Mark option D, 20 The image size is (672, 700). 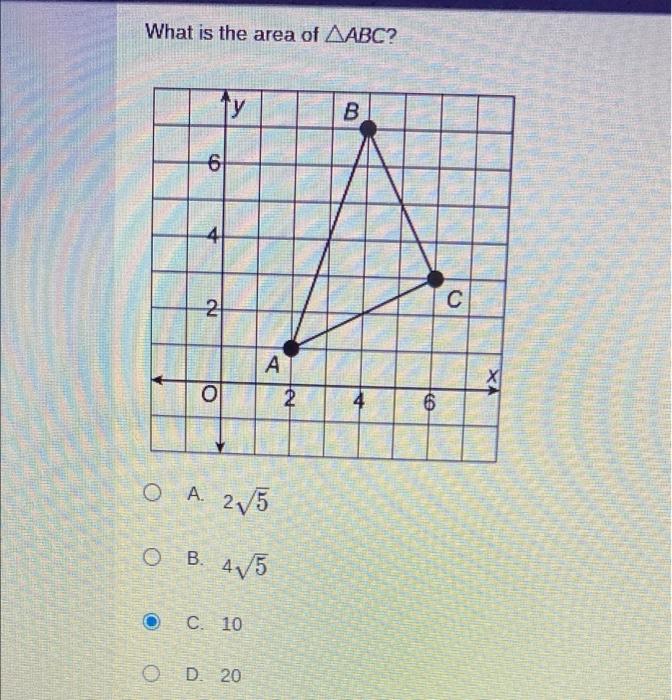[x=151, y=675]
